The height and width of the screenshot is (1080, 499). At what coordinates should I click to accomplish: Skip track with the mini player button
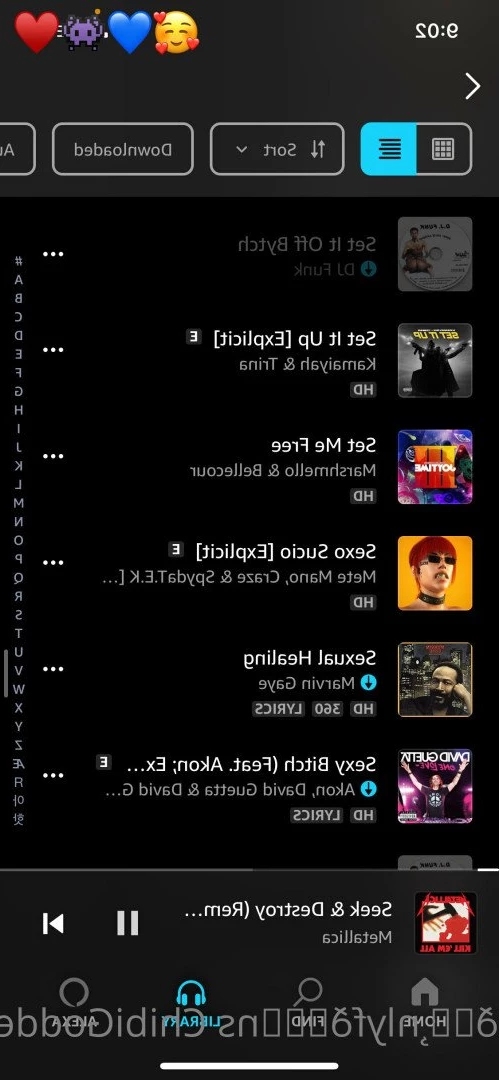tap(53, 923)
